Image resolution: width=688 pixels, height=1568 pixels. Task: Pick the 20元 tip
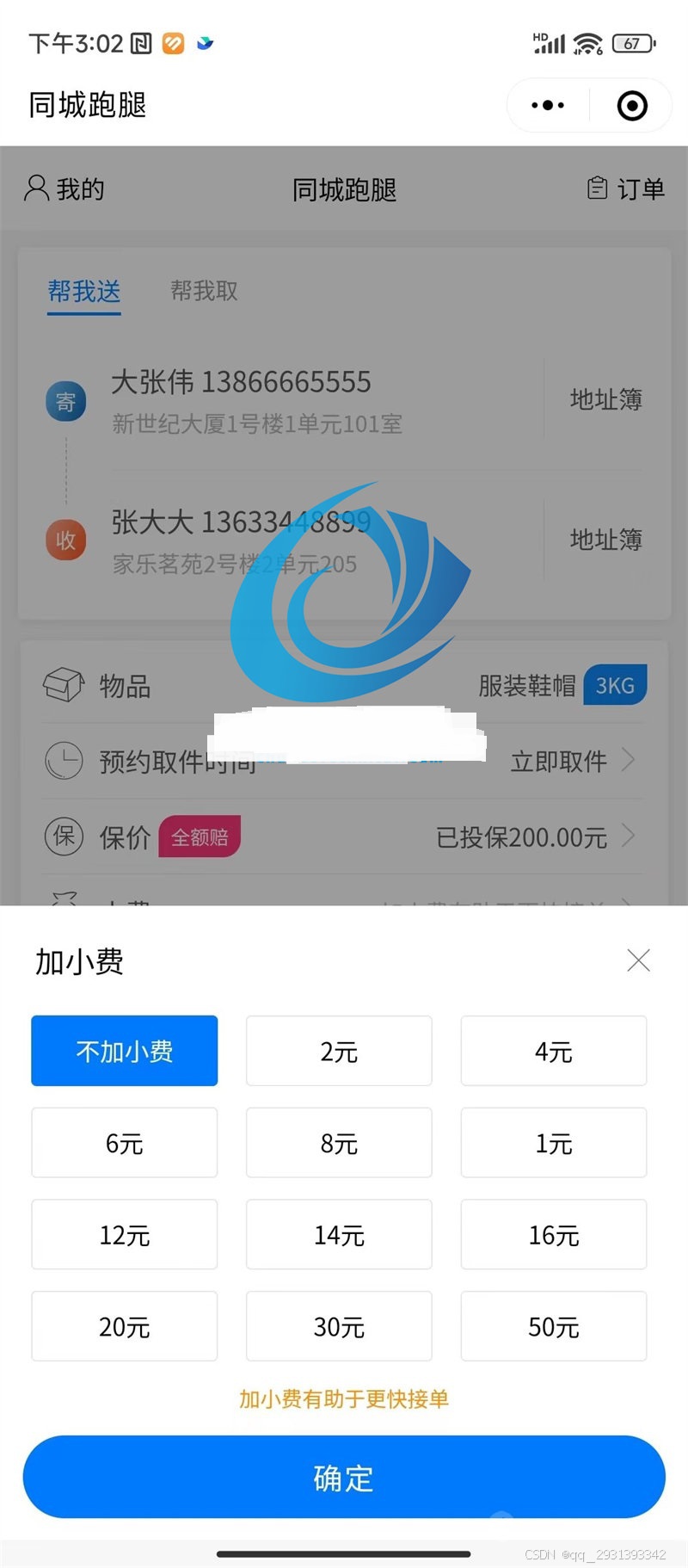(125, 1326)
